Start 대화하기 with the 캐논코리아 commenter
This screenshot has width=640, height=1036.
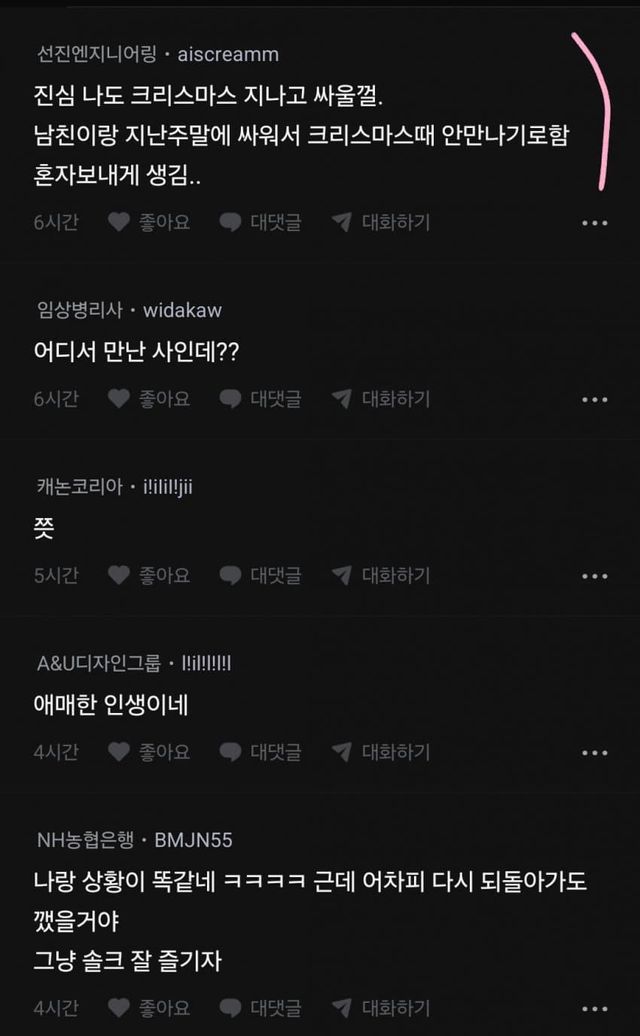point(381,575)
